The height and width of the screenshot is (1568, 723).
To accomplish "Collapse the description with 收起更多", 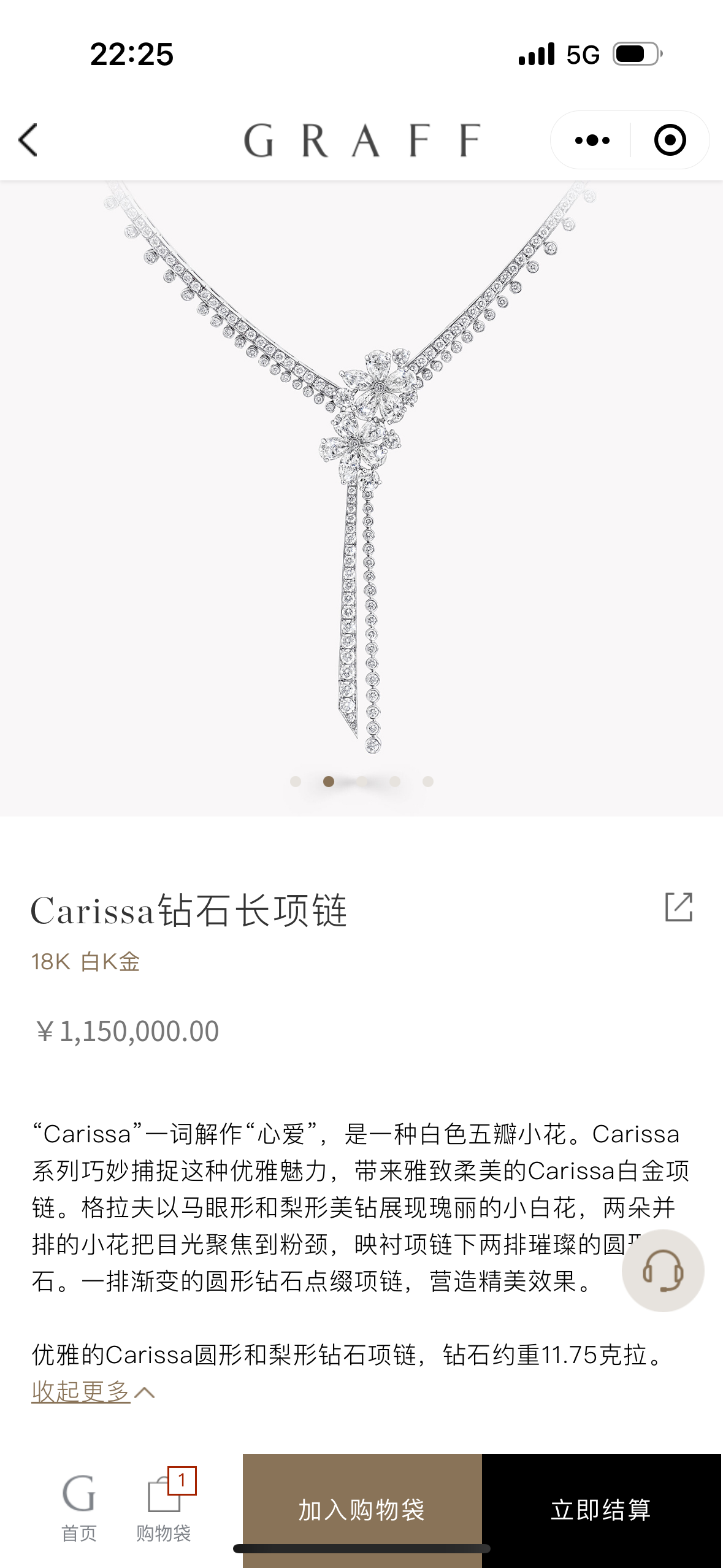I will click(x=93, y=1391).
